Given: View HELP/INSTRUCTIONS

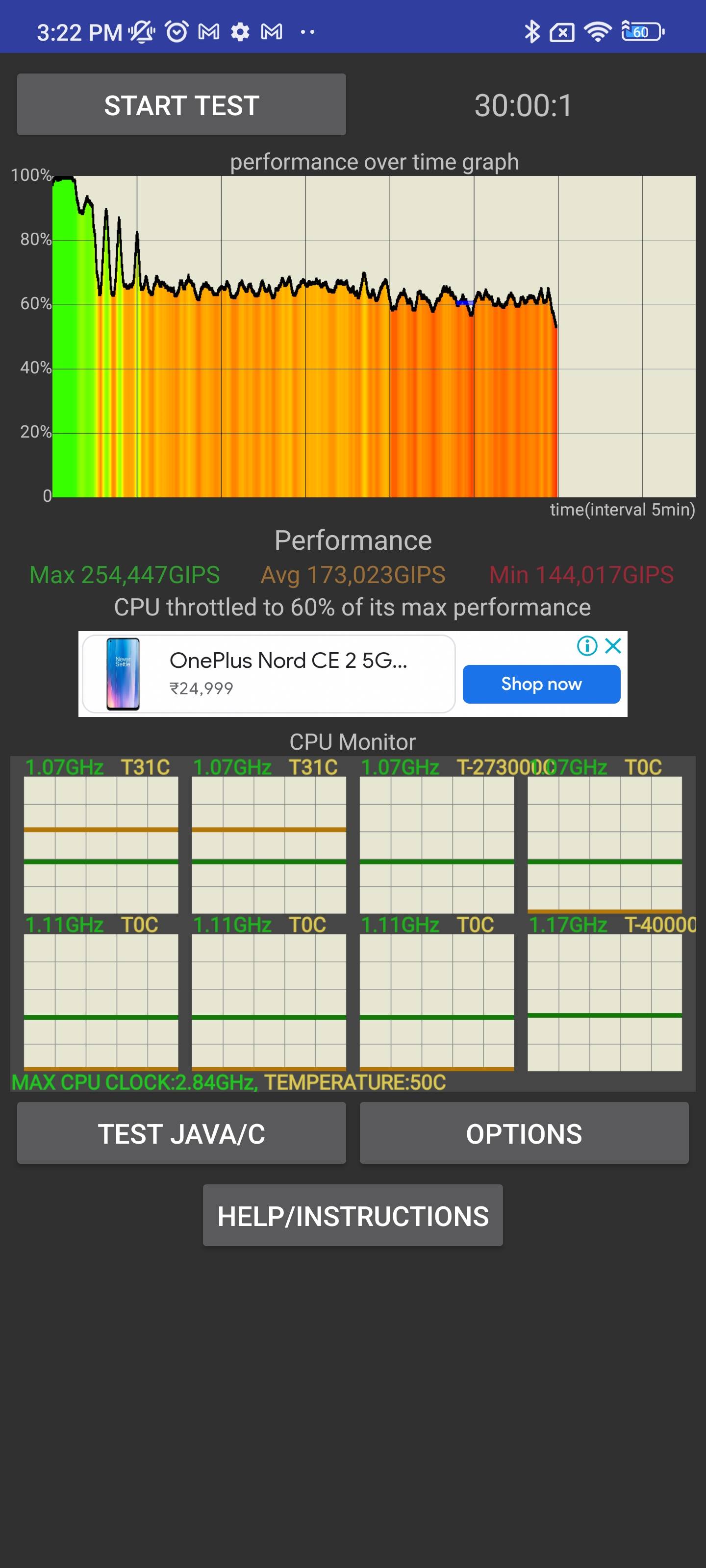Looking at the screenshot, I should pyautogui.click(x=353, y=1216).
